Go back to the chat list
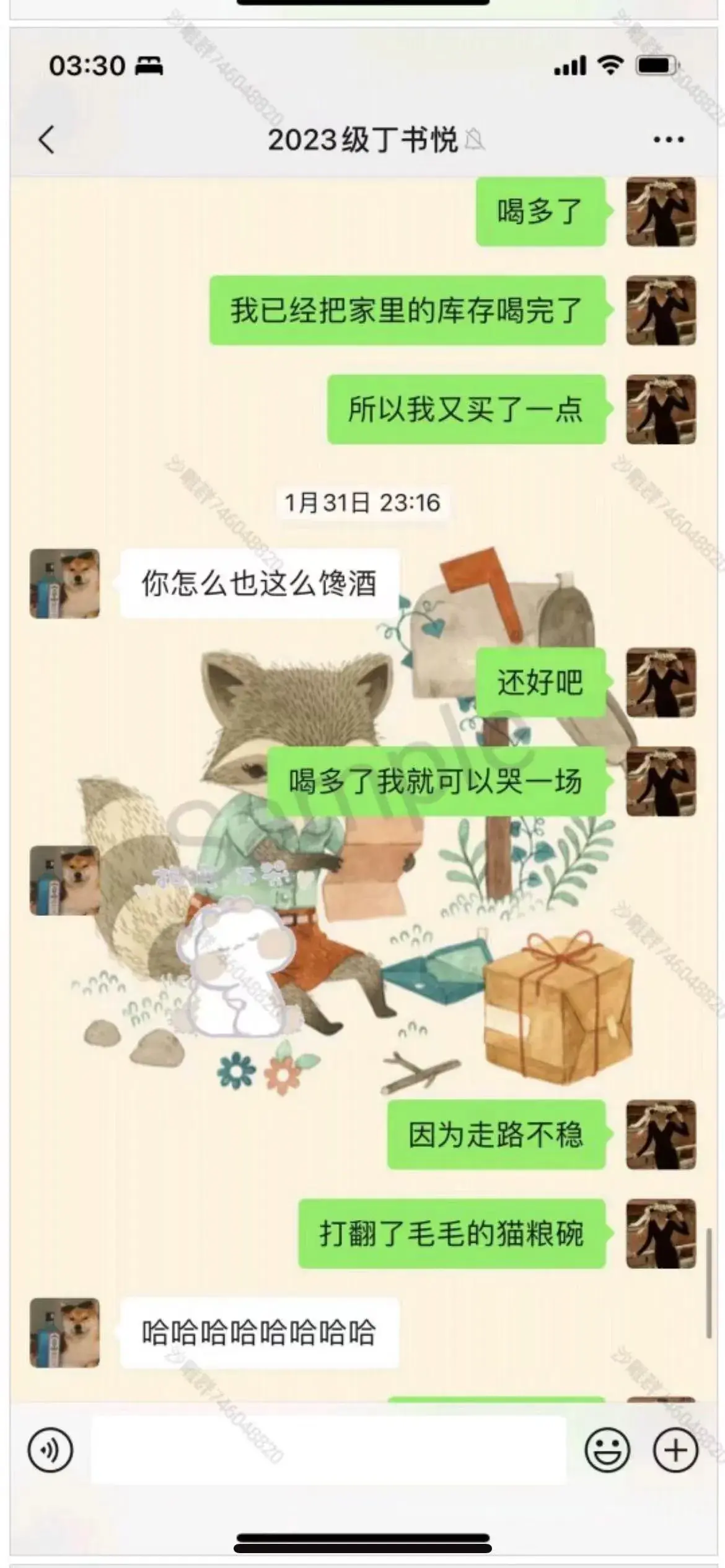This screenshot has height=1568, width=725. pos(46,139)
